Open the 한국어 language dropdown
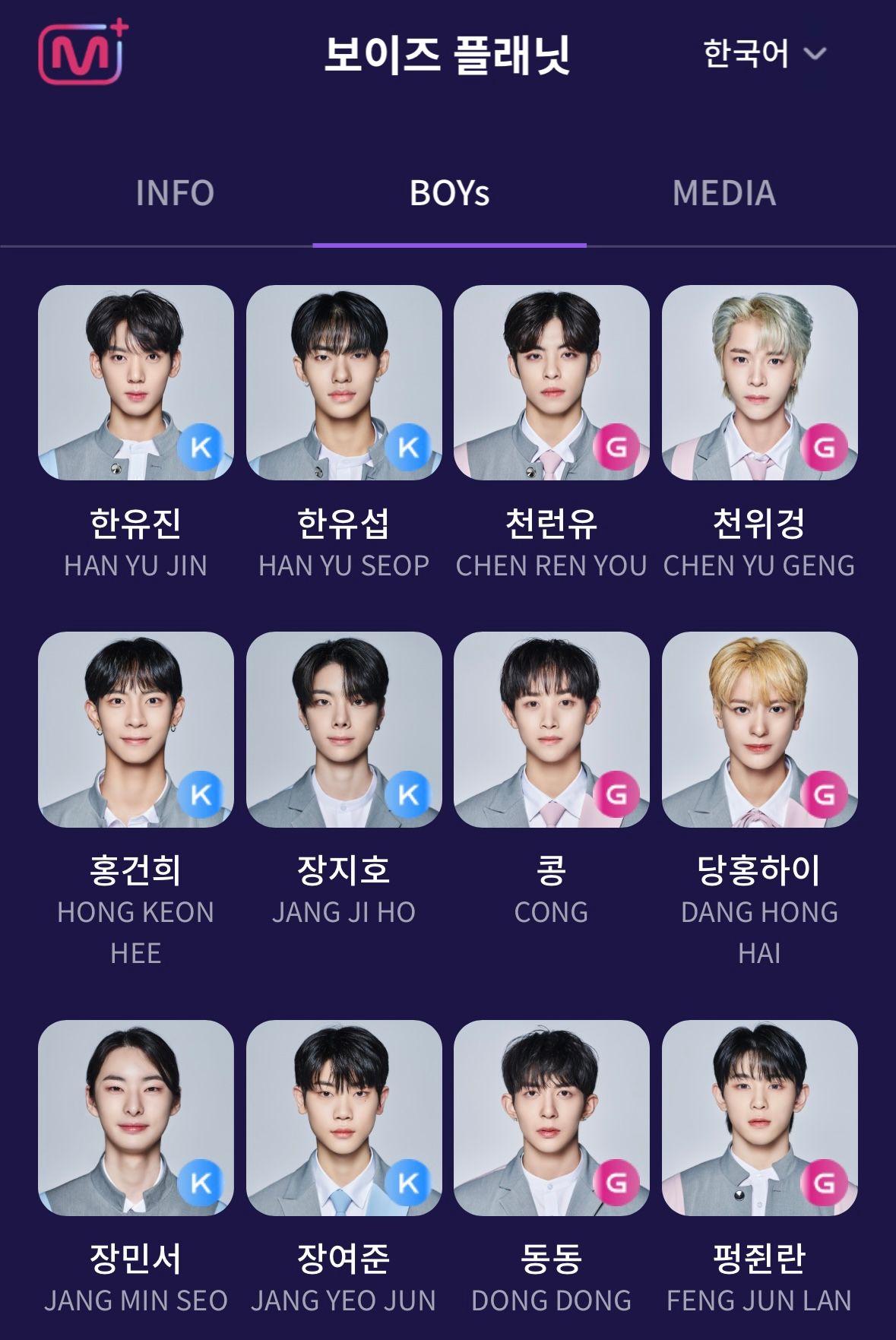Viewport: 896px width, 1340px height. [763, 54]
